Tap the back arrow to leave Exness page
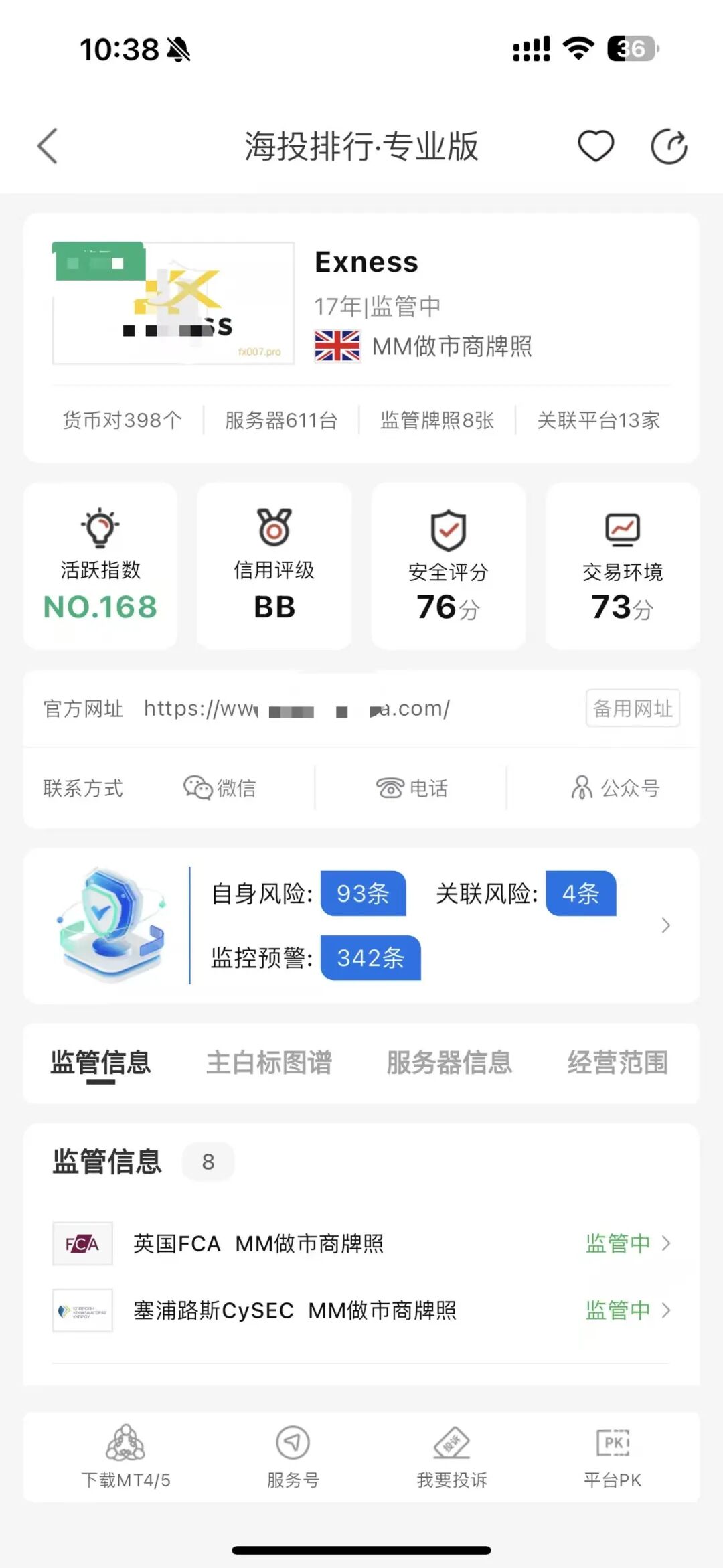 tap(46, 145)
